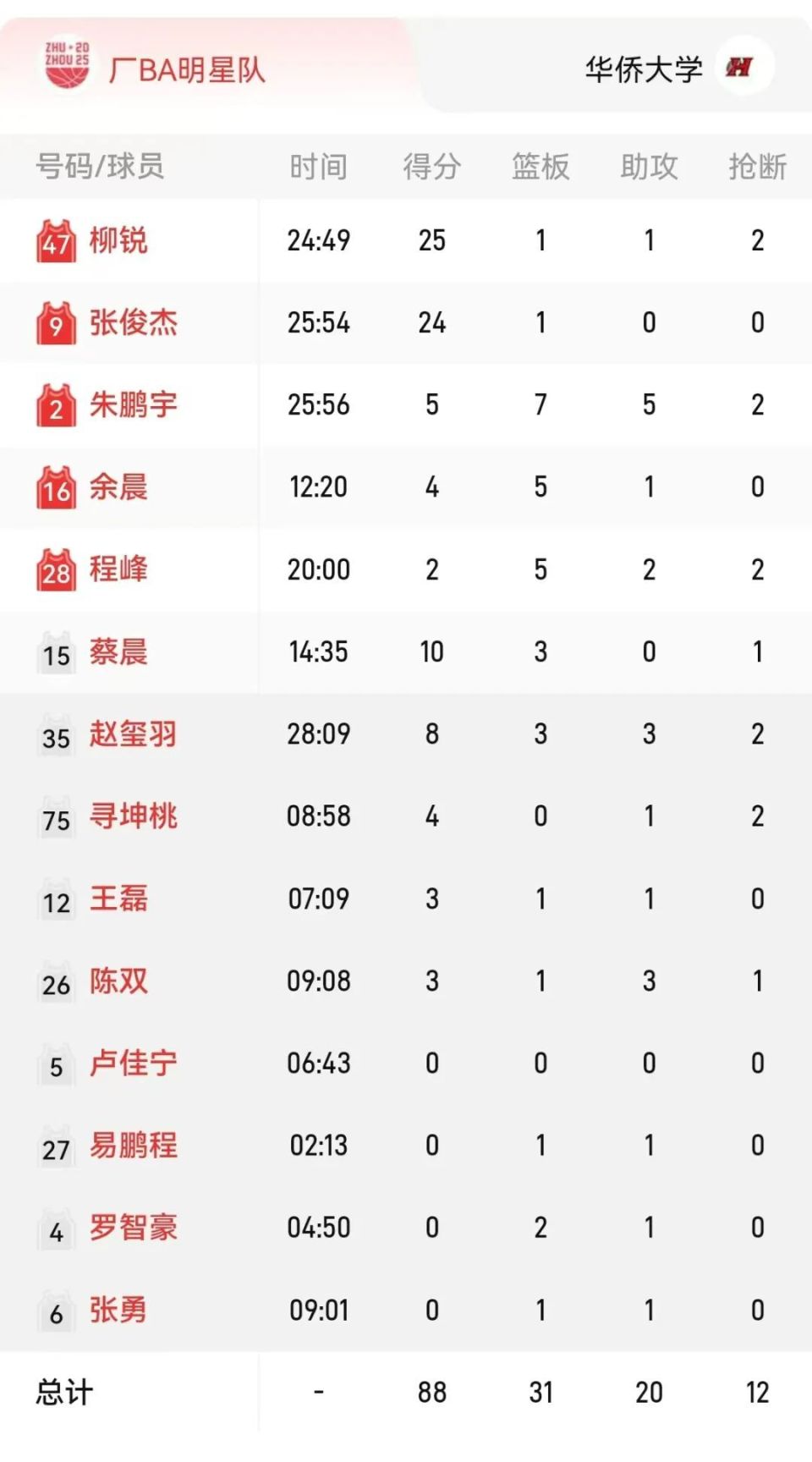This screenshot has width=812, height=1462.
Task: View player 赵玺羽's details
Action: coord(134,734)
